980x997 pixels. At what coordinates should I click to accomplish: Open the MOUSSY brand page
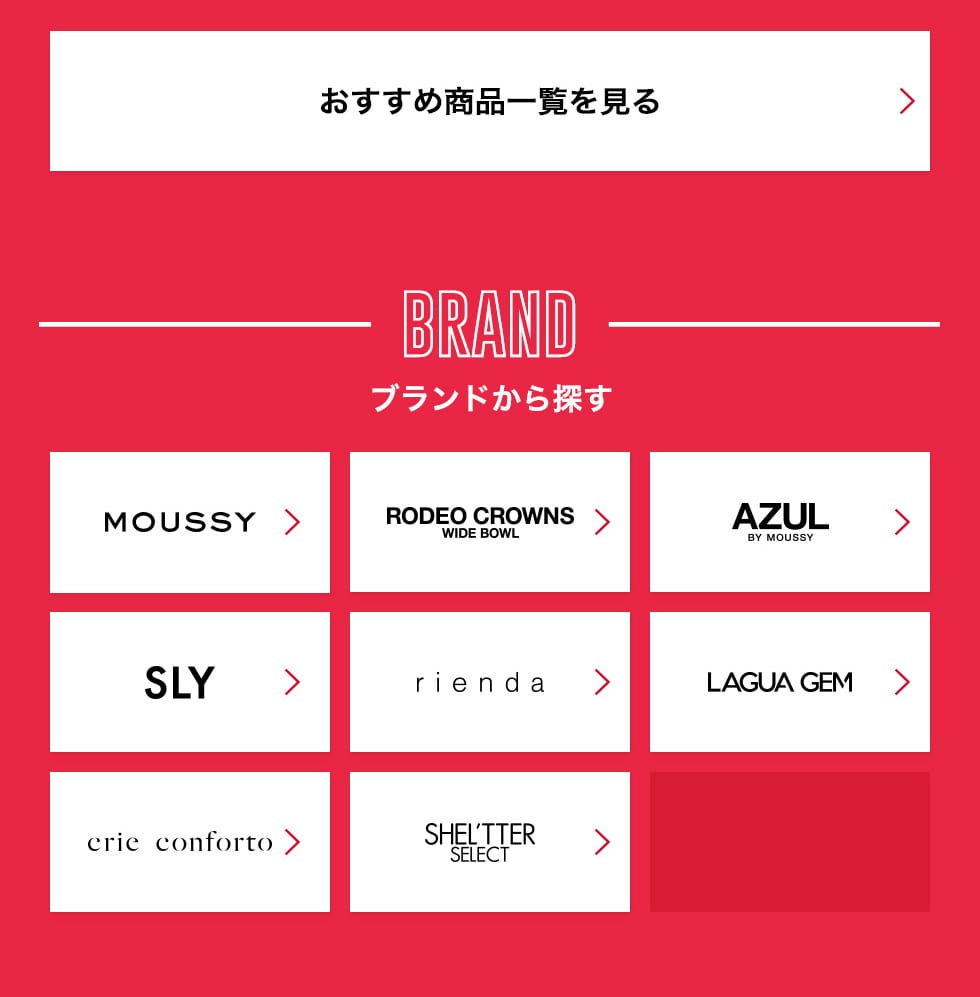(190, 522)
